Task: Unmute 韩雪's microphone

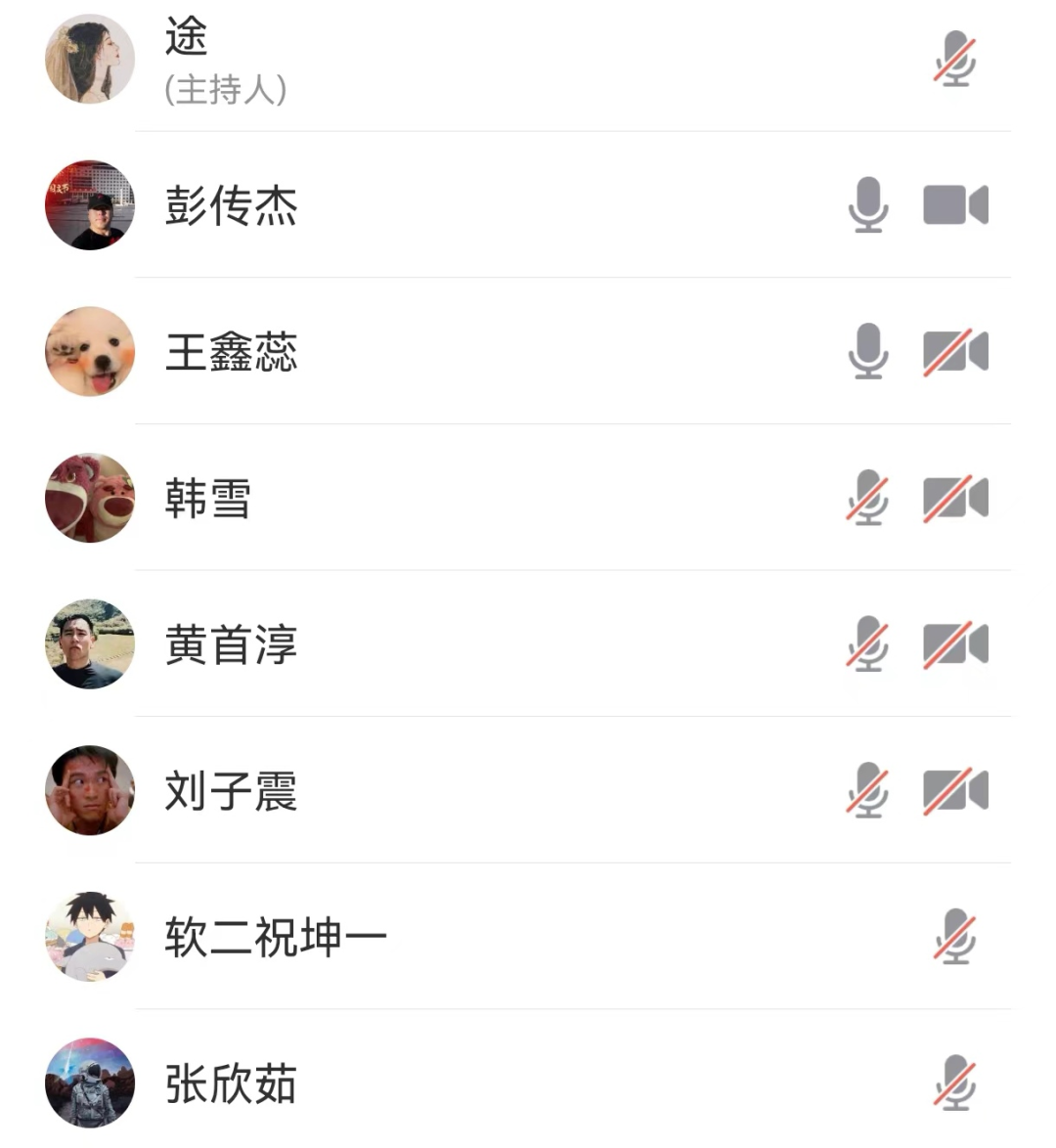Action: 868,499
